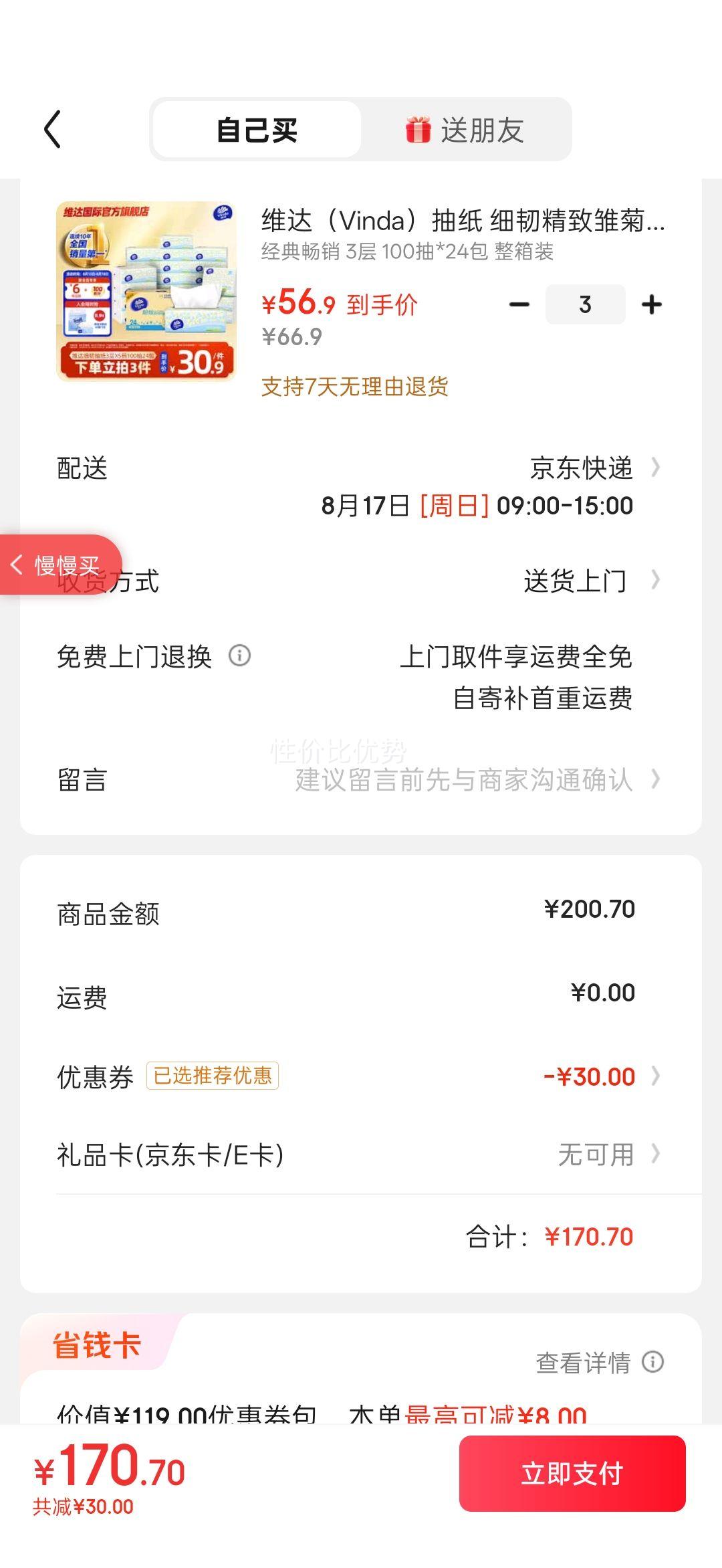This screenshot has height=1568, width=722.
Task: Tap 立即支付 to pay now
Action: [572, 1473]
